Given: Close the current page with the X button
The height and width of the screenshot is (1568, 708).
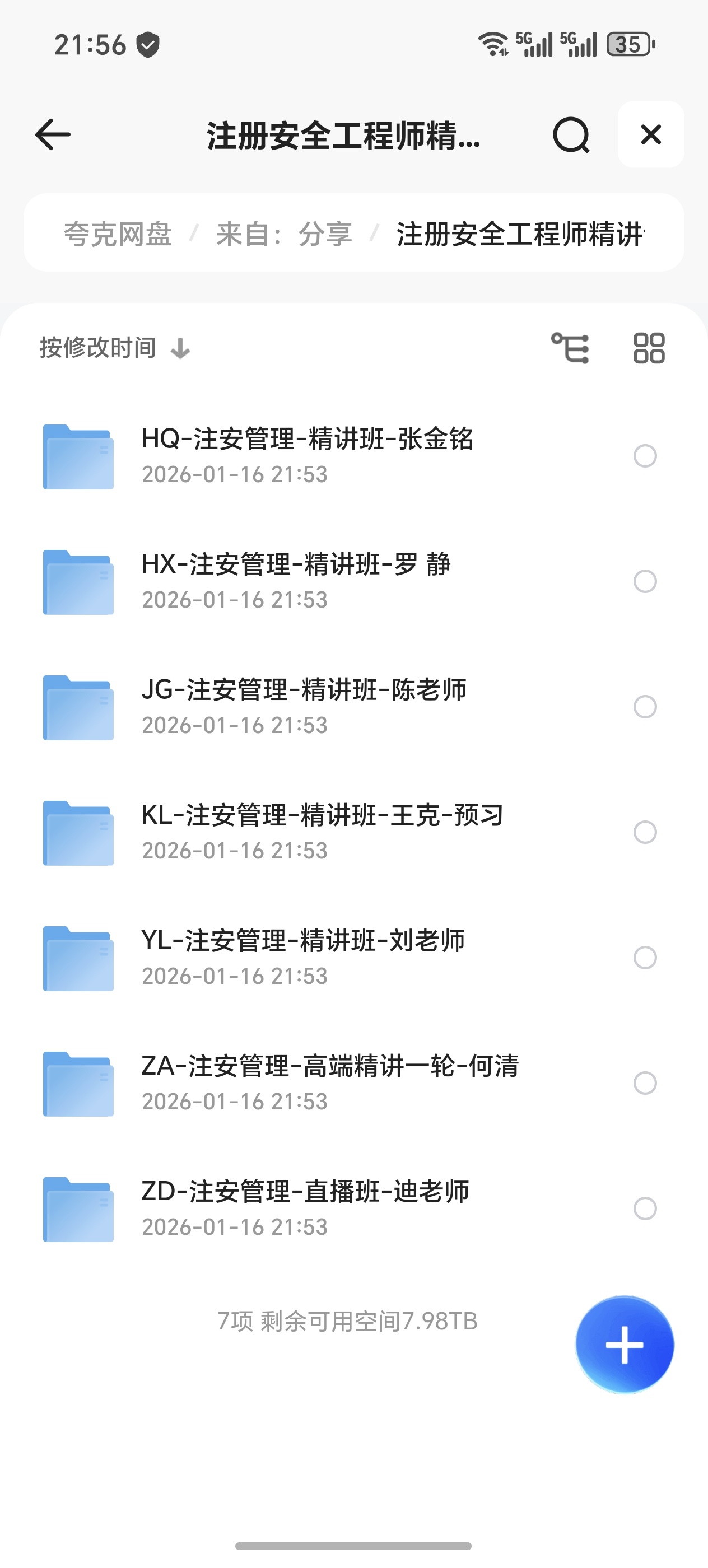Looking at the screenshot, I should pyautogui.click(x=650, y=135).
